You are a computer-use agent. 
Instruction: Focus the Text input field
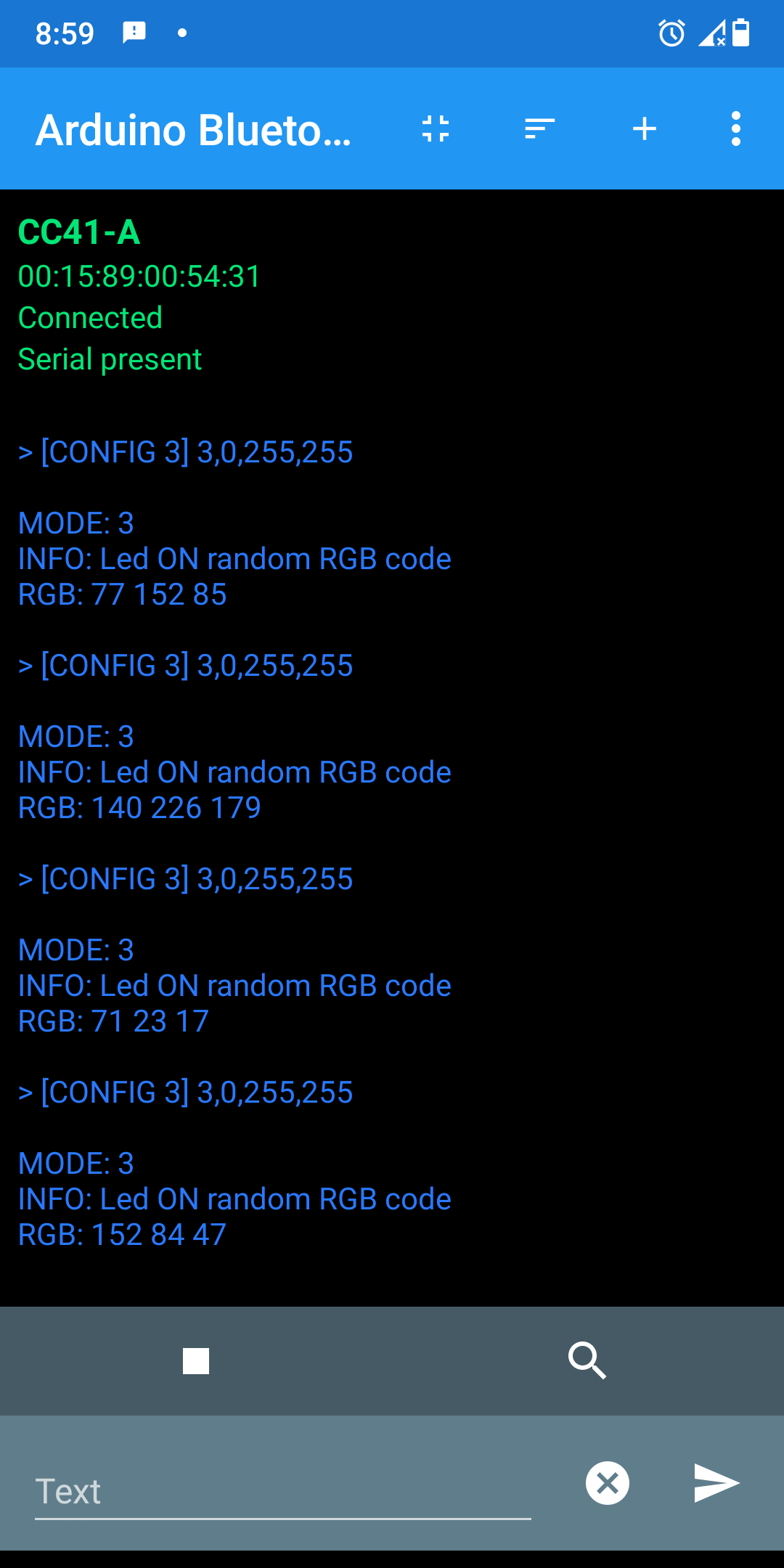pos(283,1492)
